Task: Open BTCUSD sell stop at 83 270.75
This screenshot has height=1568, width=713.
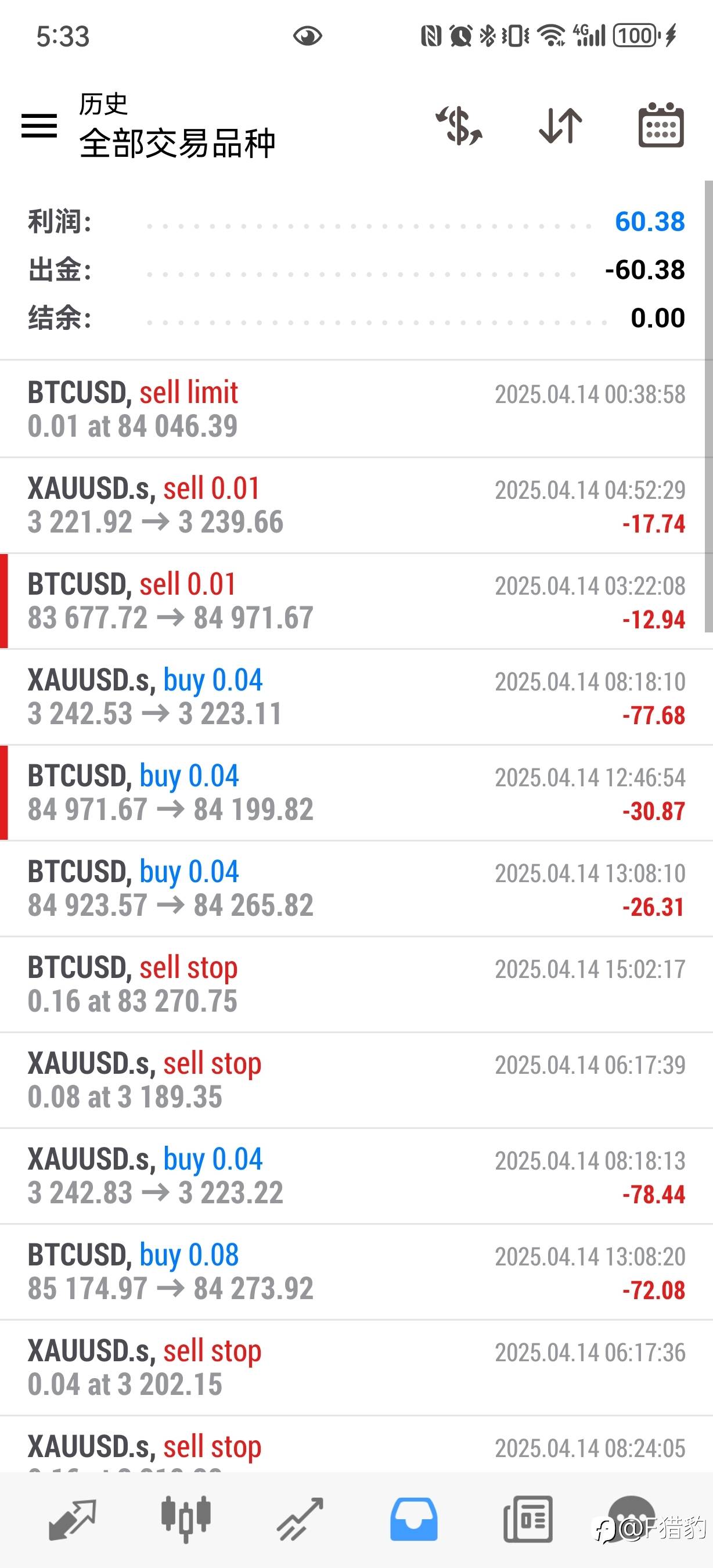Action: (x=356, y=984)
